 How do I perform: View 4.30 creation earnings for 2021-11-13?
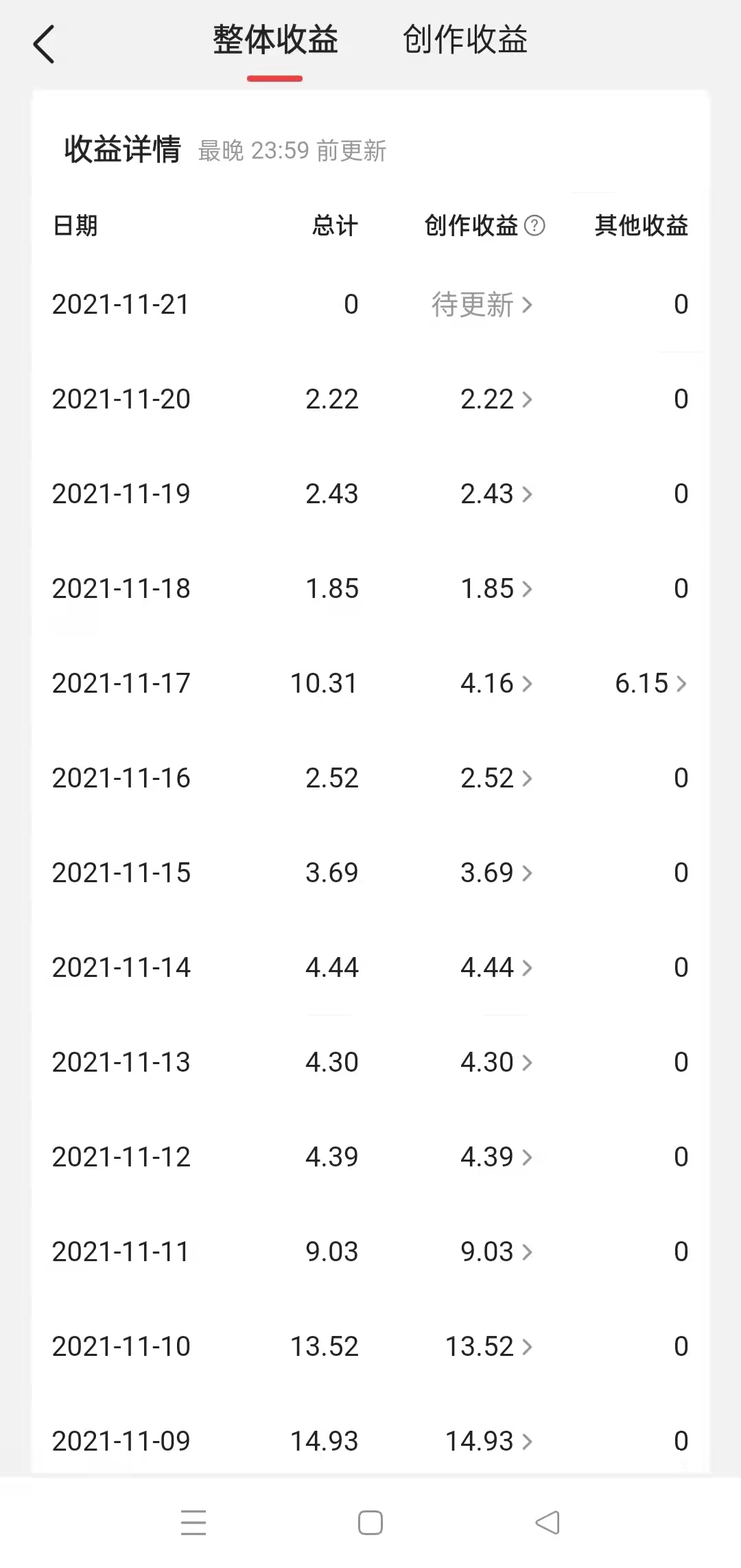(x=495, y=1062)
